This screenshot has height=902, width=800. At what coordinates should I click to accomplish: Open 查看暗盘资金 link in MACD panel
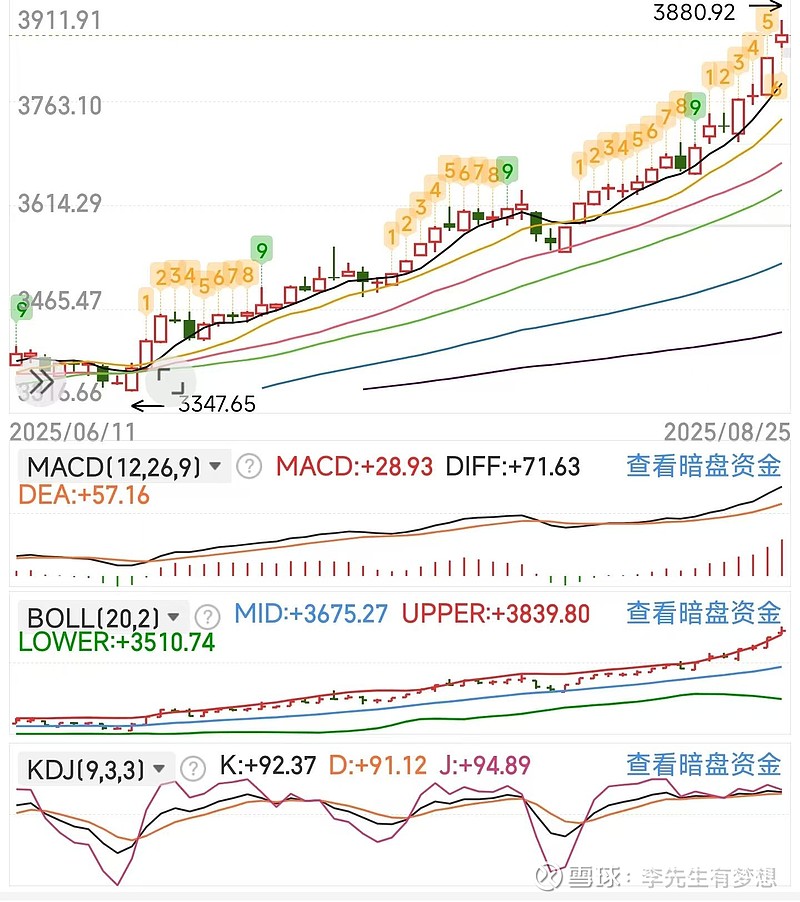click(703, 467)
